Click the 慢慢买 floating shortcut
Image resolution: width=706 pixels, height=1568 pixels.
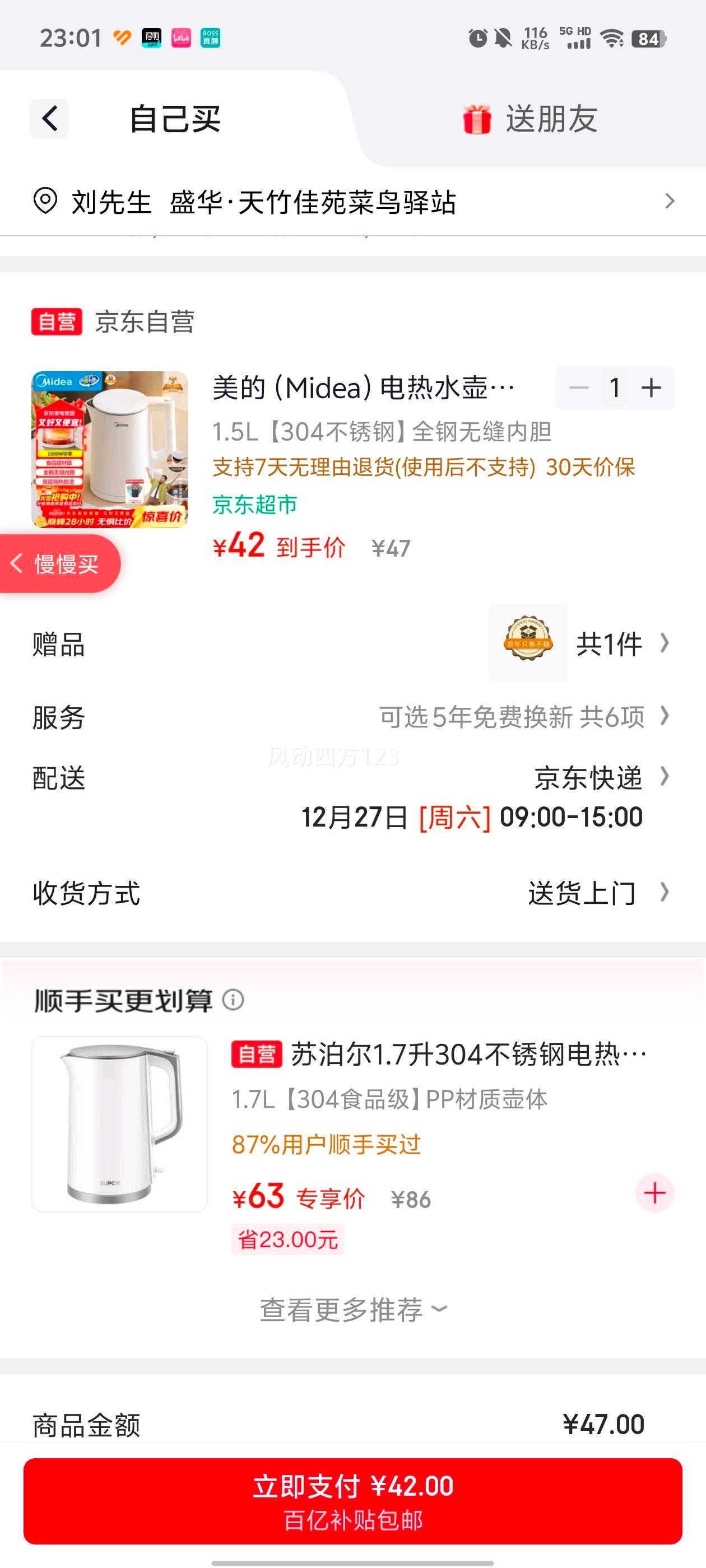coord(58,563)
